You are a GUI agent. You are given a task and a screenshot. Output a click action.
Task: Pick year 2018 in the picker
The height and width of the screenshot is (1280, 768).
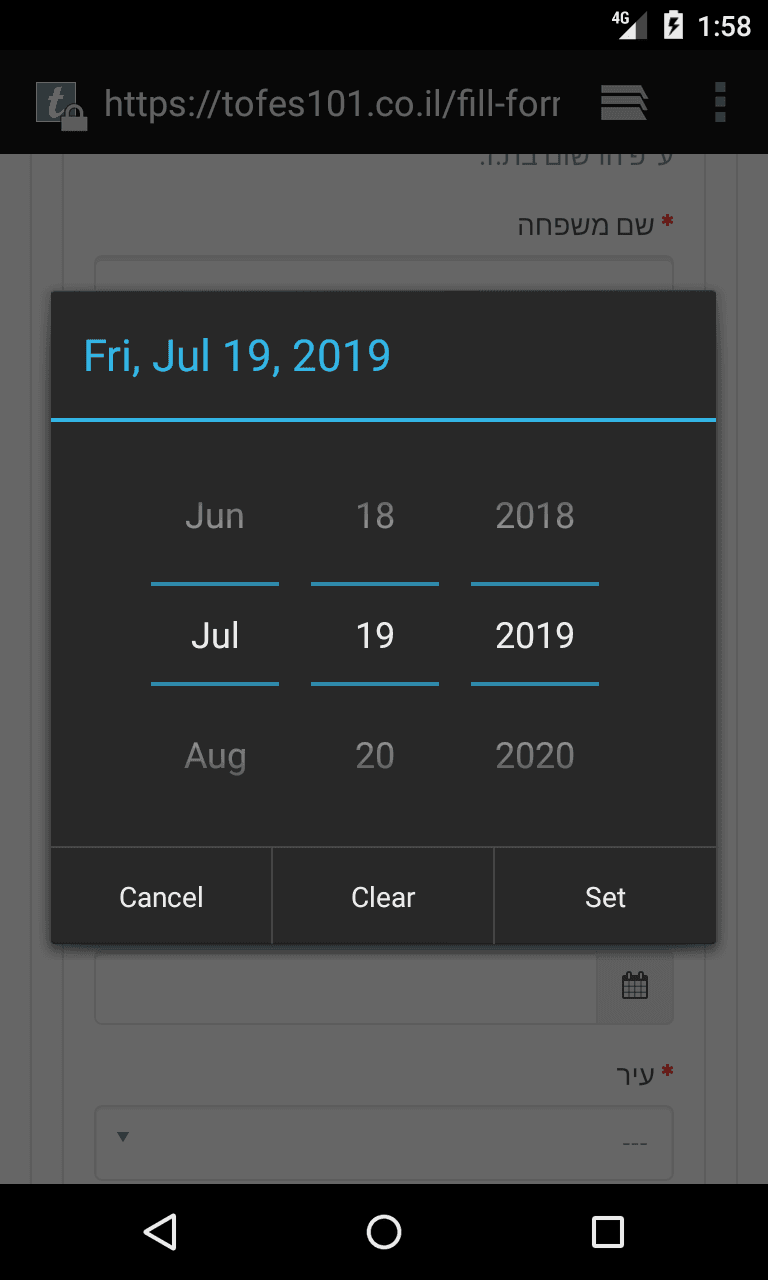click(x=535, y=516)
